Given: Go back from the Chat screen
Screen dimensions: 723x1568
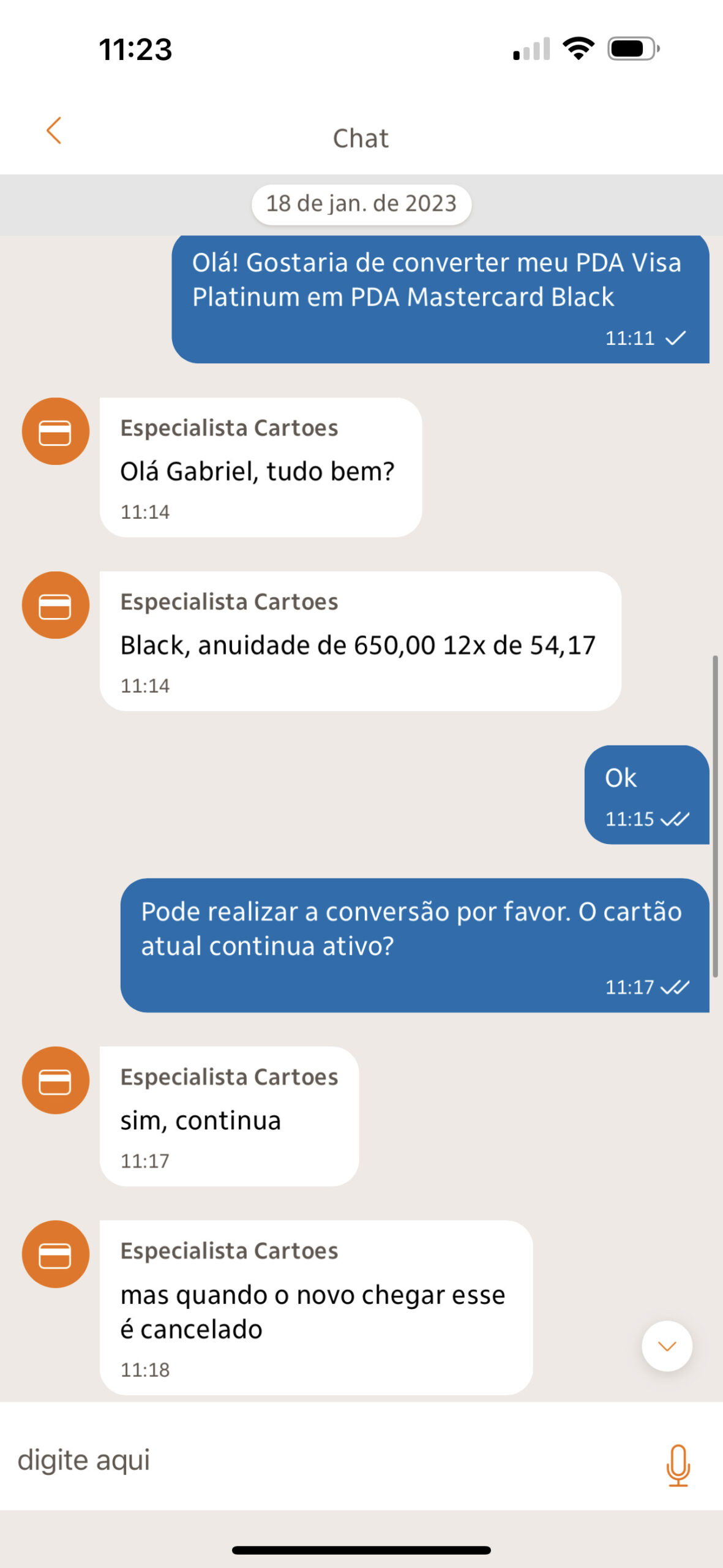Looking at the screenshot, I should [54, 130].
